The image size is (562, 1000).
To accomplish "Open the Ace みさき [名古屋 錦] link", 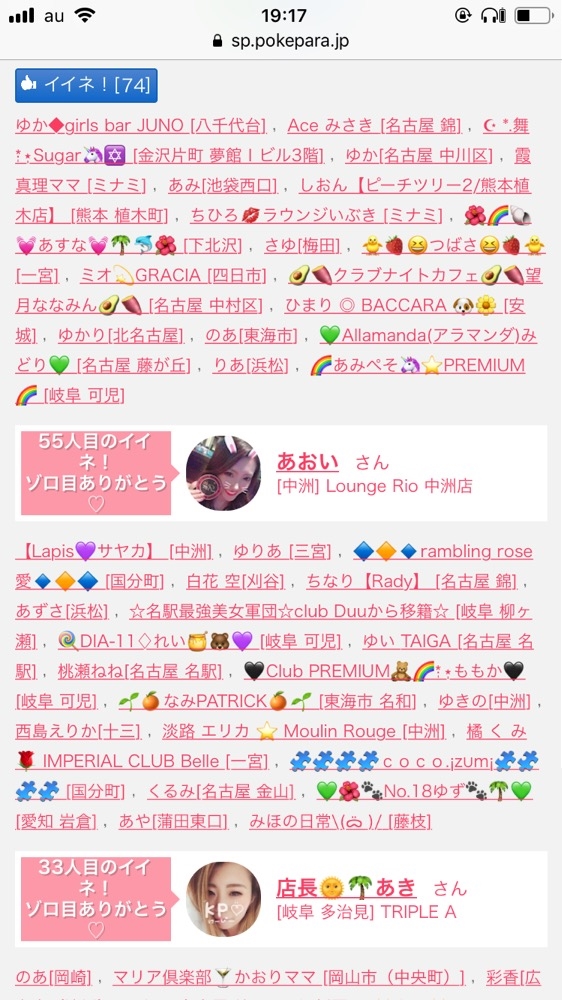I will coord(374,126).
